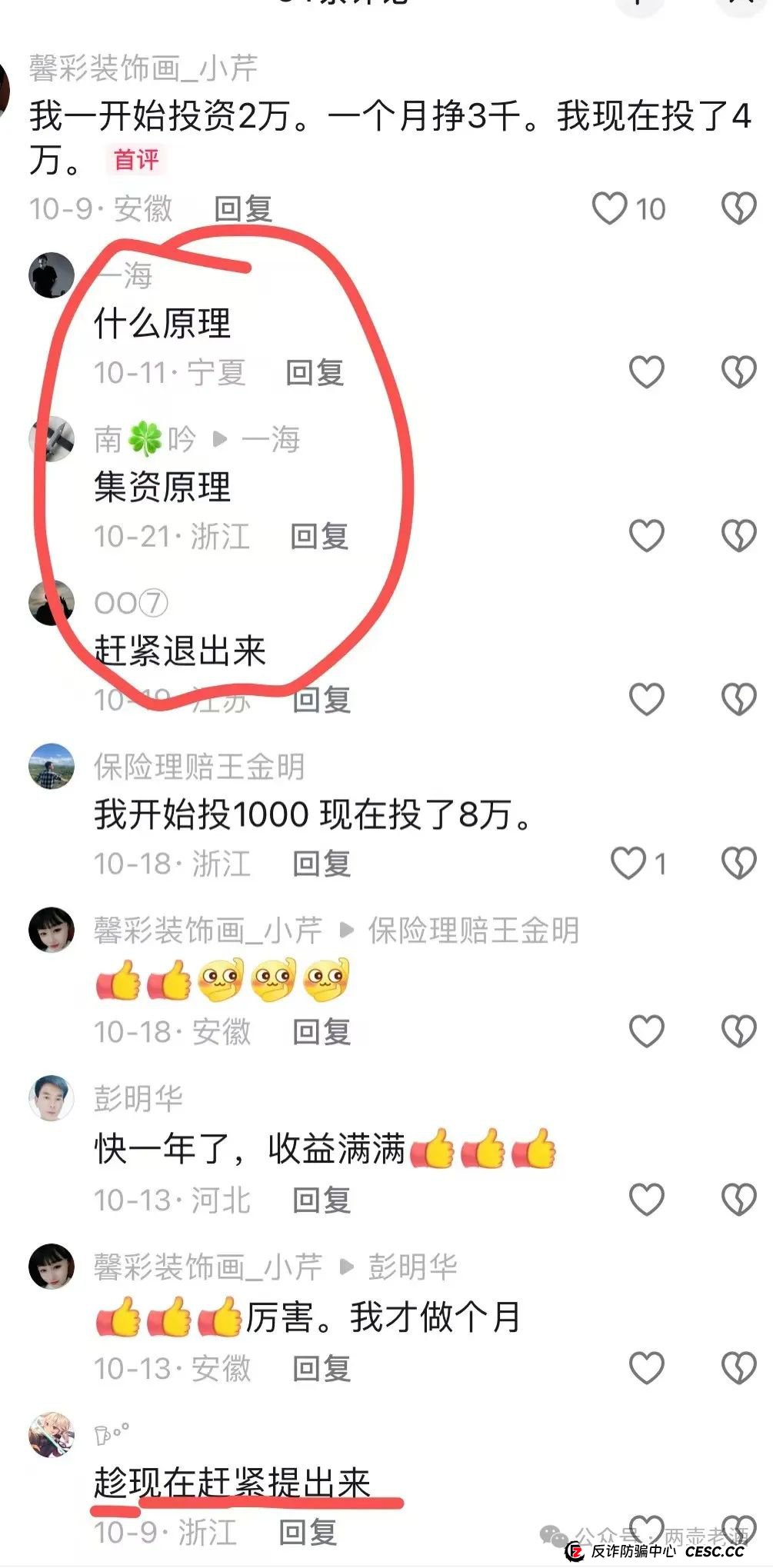Screen dimensions: 773x1568
Task: Reply to the 集资原理 comment
Action: point(319,536)
